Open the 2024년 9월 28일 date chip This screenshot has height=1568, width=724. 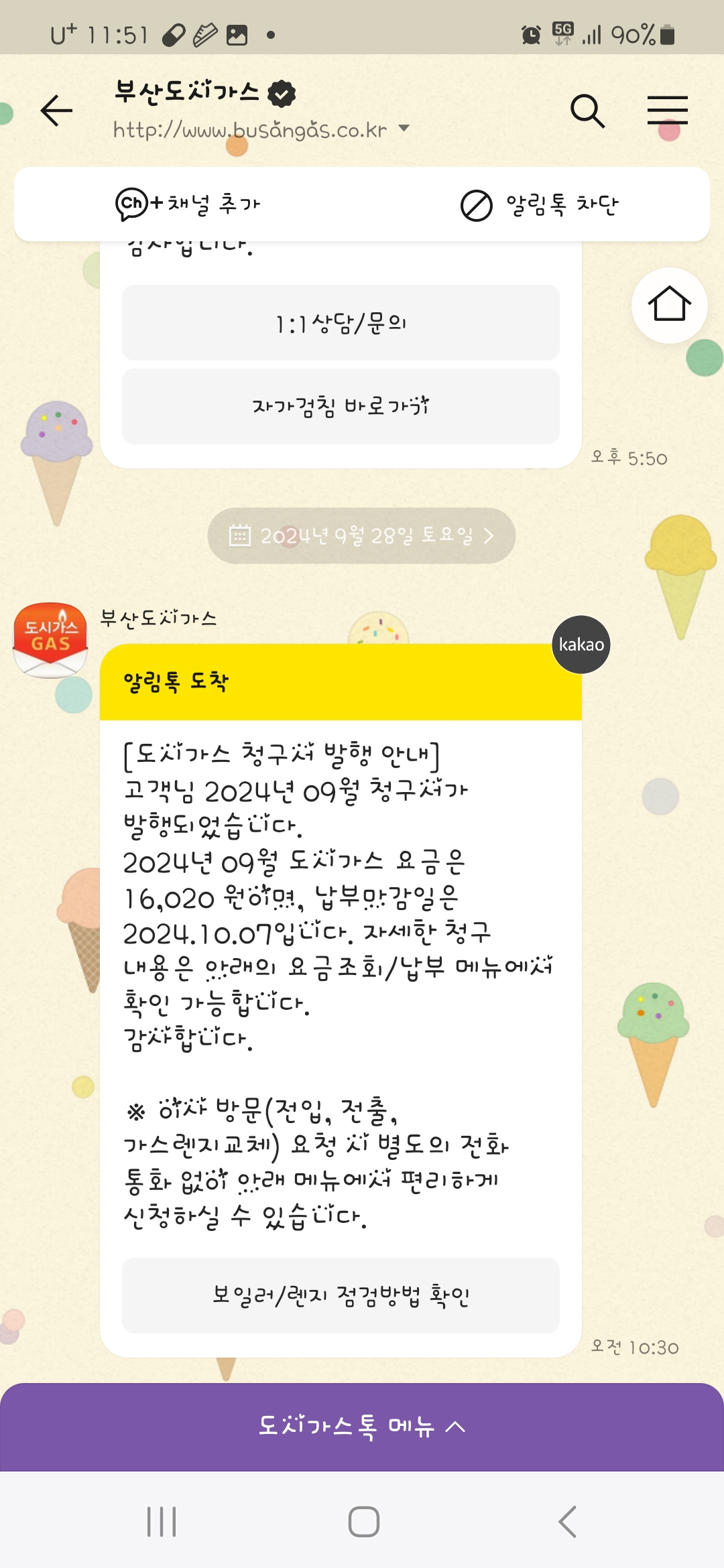click(x=361, y=535)
